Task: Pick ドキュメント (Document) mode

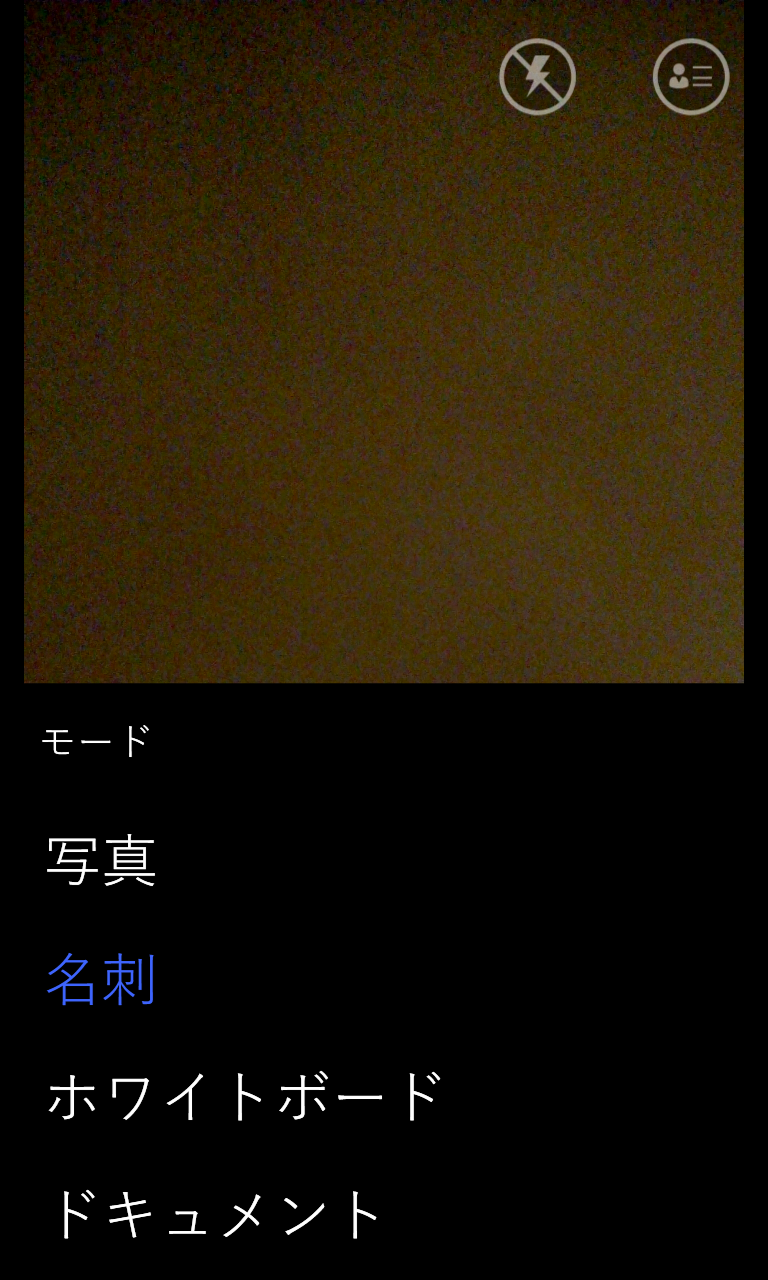Action: (x=215, y=1214)
